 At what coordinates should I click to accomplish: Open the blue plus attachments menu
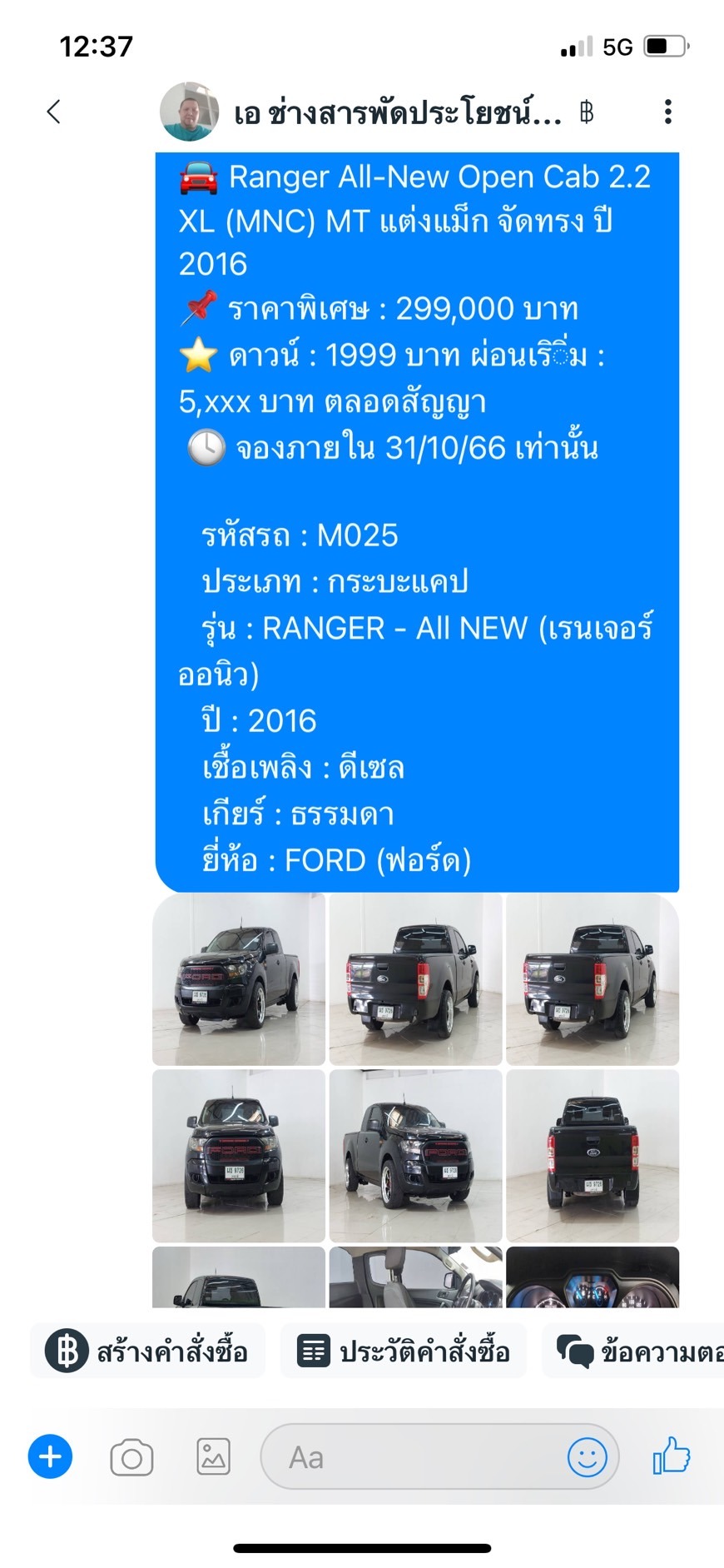point(50,1457)
